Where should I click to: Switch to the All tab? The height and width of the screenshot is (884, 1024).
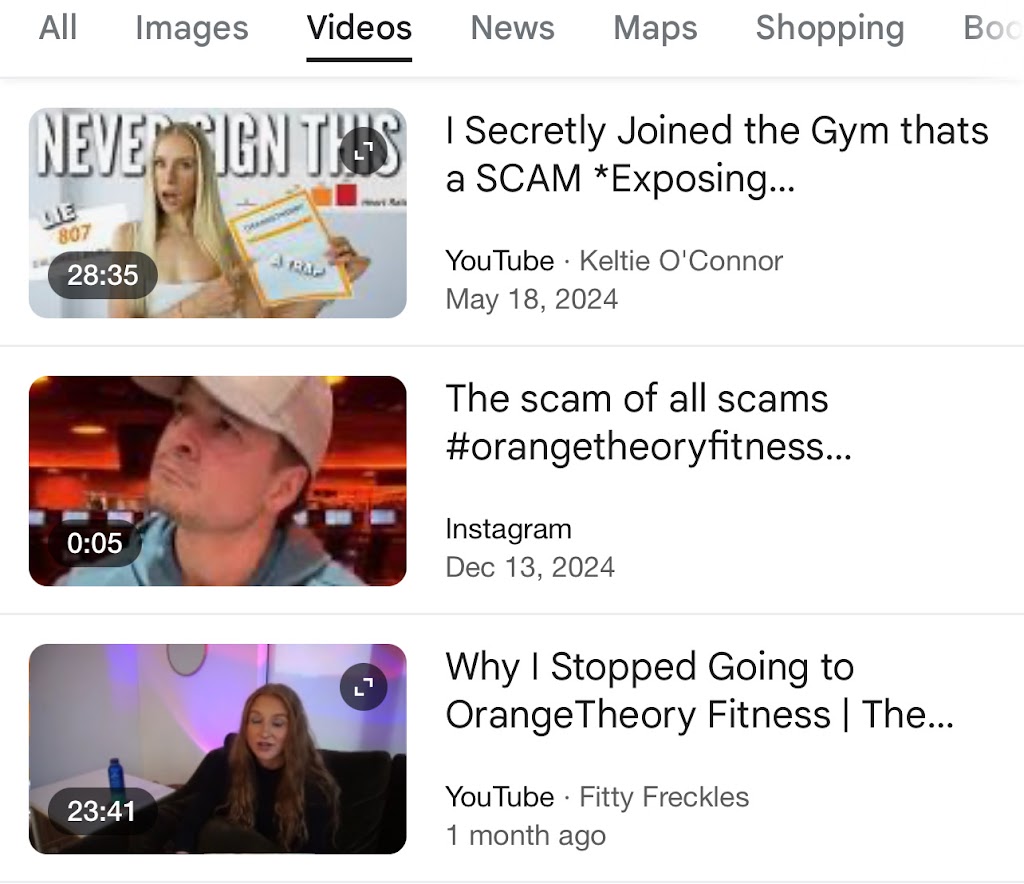[x=58, y=28]
